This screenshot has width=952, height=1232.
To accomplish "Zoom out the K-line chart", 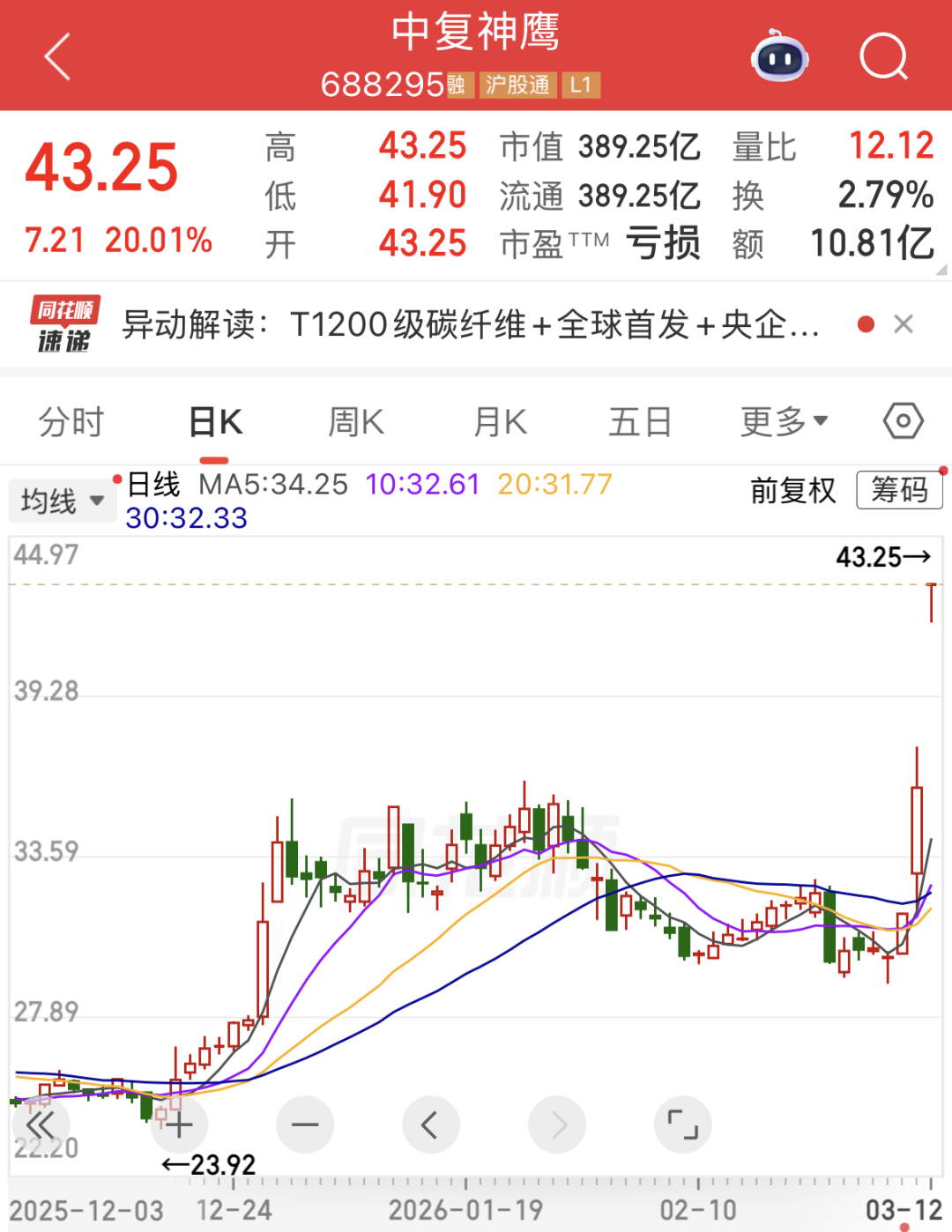I will click(x=305, y=1125).
